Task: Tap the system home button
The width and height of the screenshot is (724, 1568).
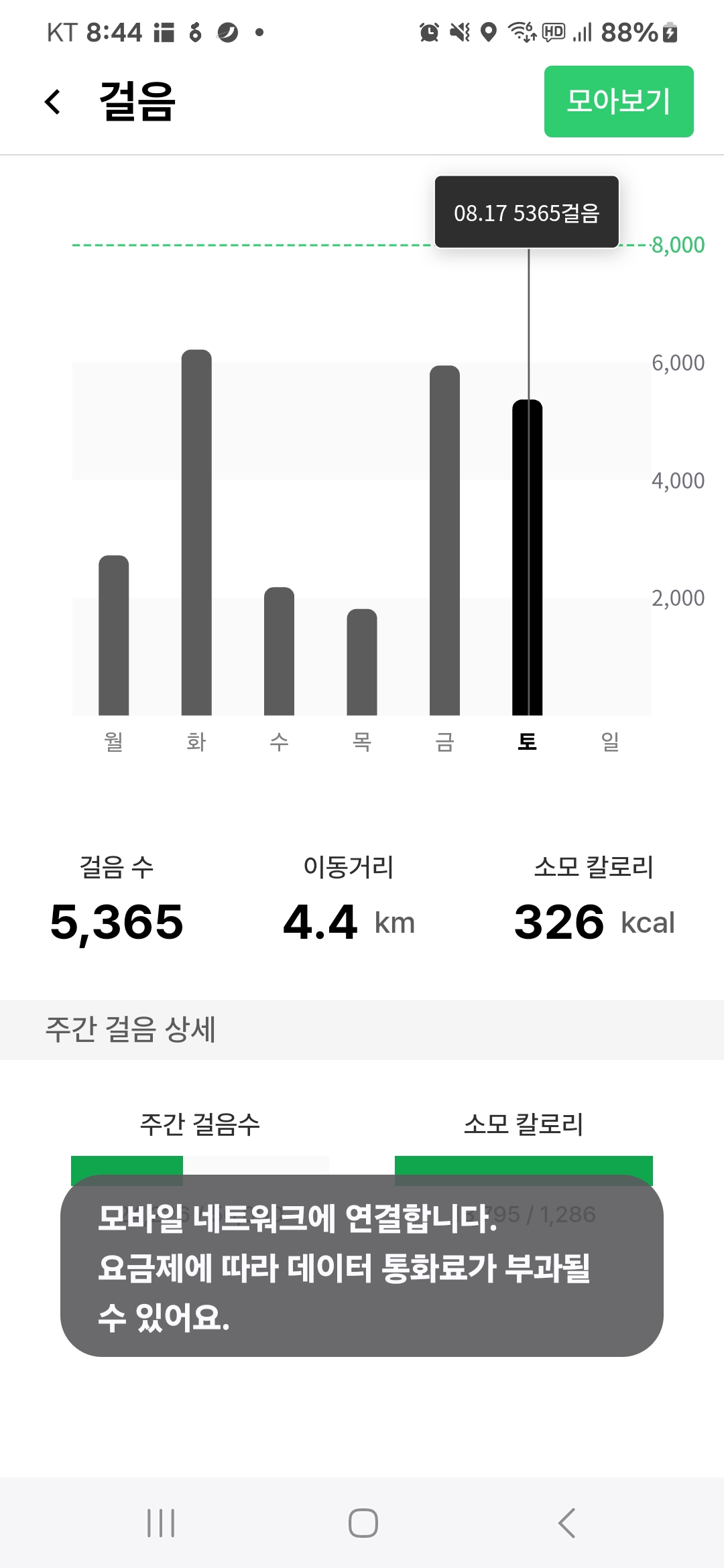Action: pos(363,1522)
